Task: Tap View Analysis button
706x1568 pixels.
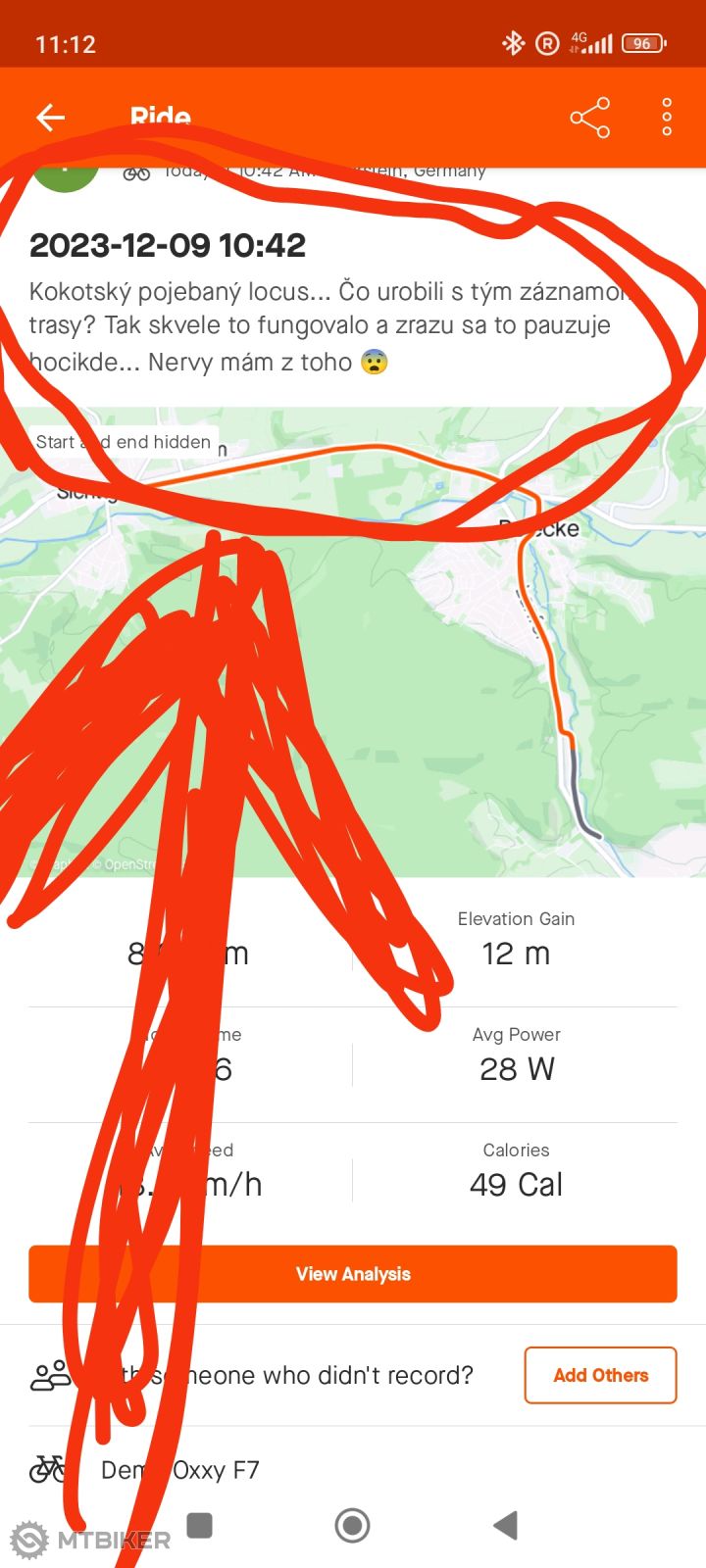Action: (x=353, y=1274)
